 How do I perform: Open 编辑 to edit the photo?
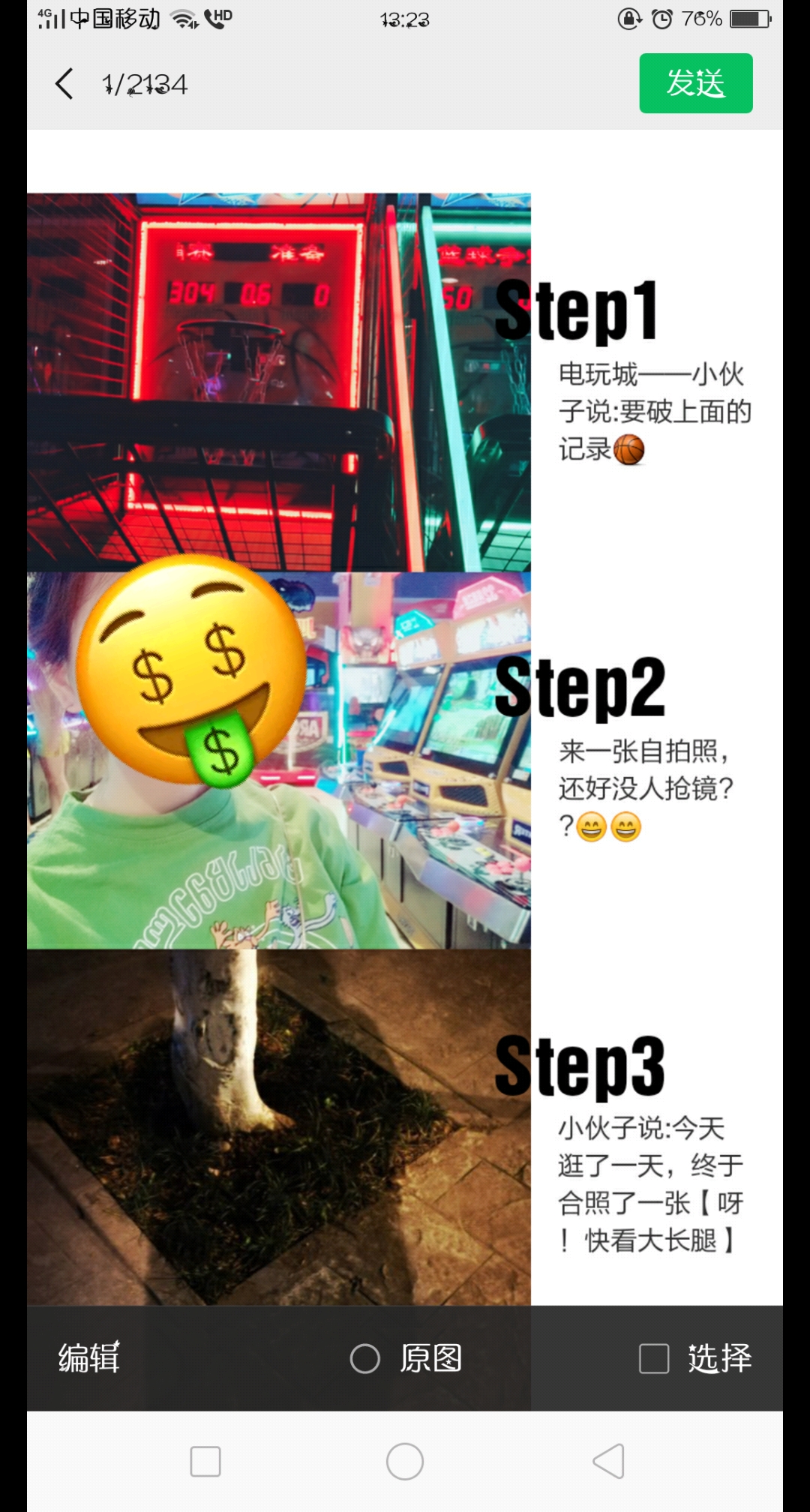point(89,1357)
